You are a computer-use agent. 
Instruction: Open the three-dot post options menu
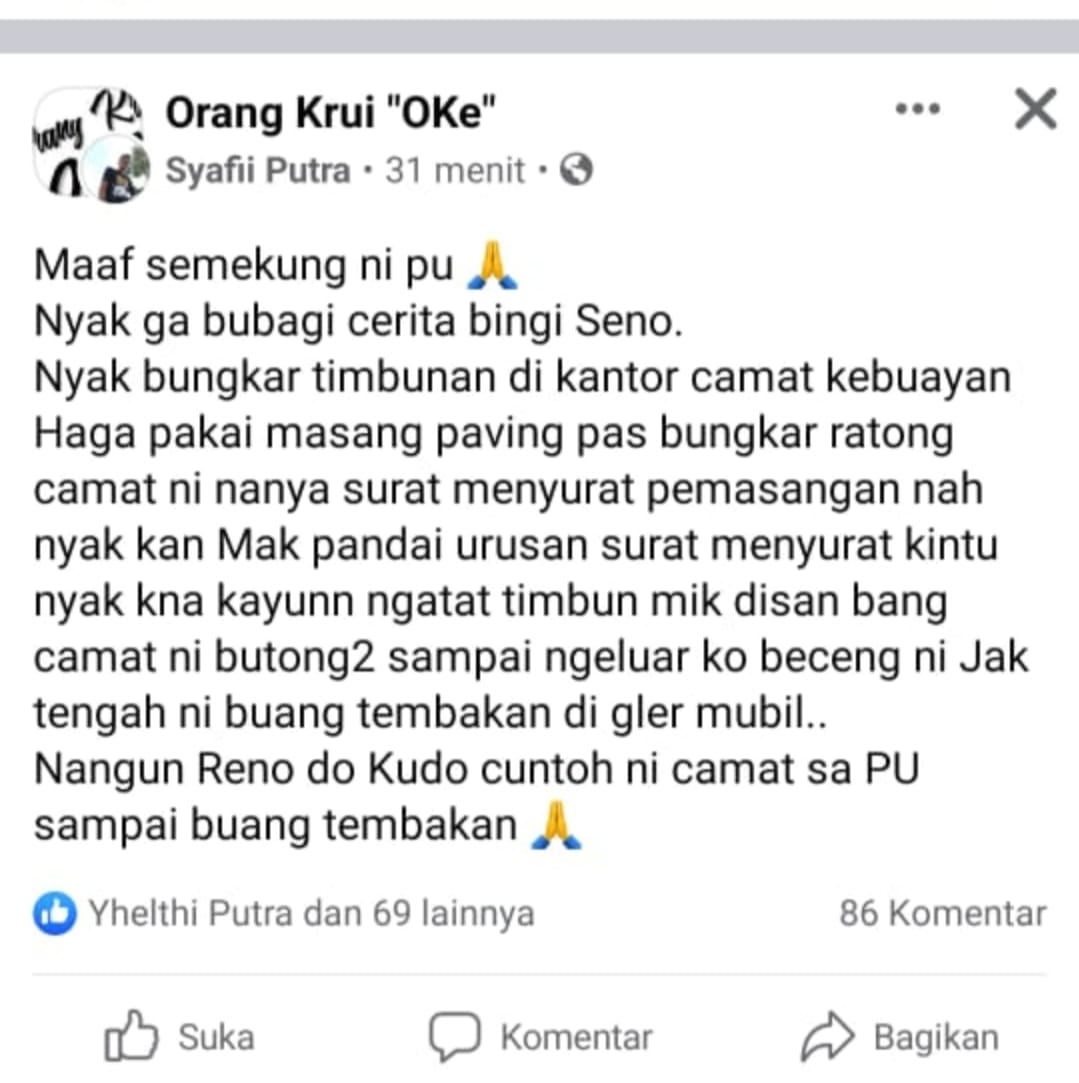pyautogui.click(x=916, y=110)
